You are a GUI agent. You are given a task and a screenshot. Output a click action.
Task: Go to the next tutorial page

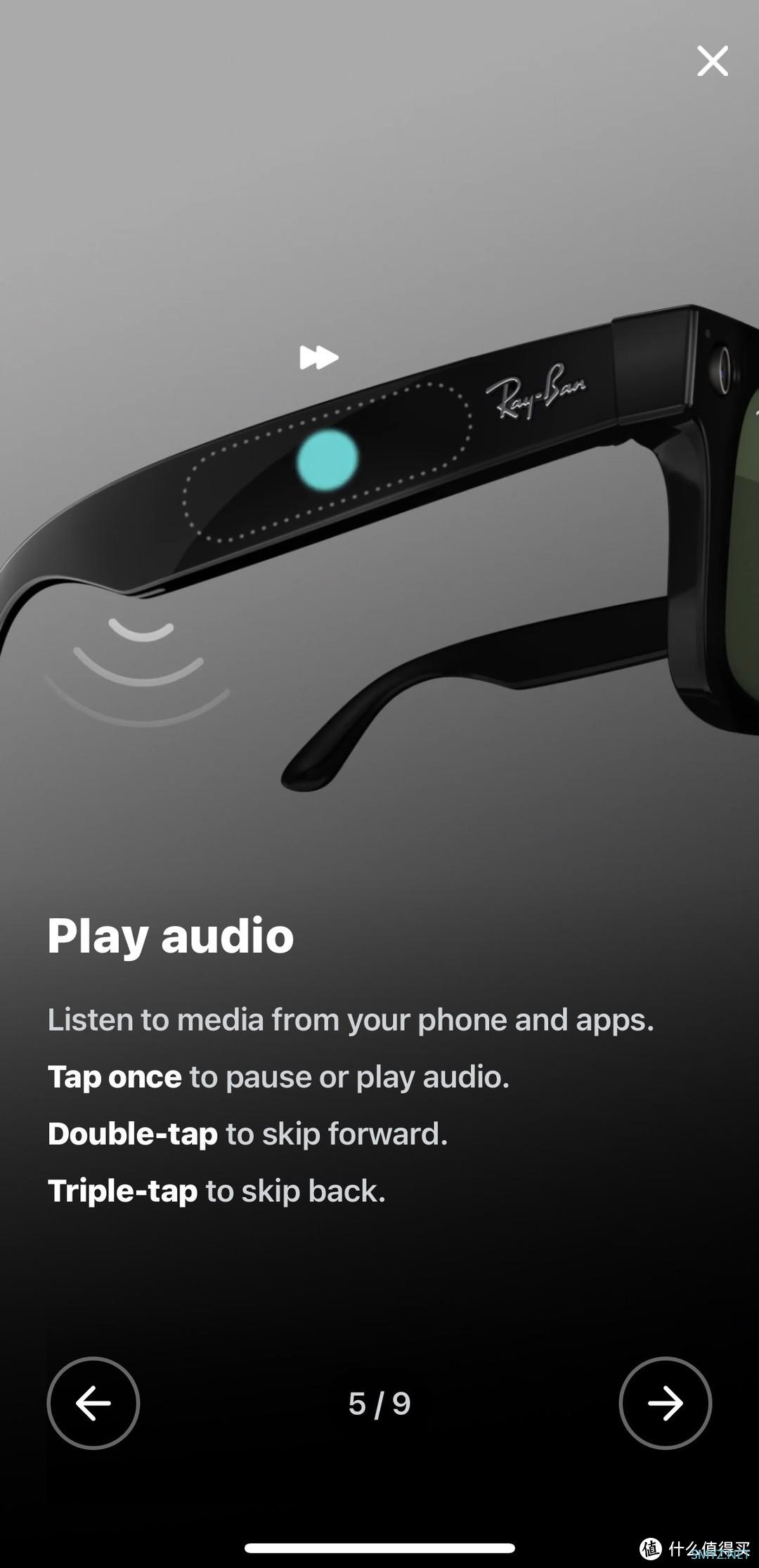pos(665,1402)
